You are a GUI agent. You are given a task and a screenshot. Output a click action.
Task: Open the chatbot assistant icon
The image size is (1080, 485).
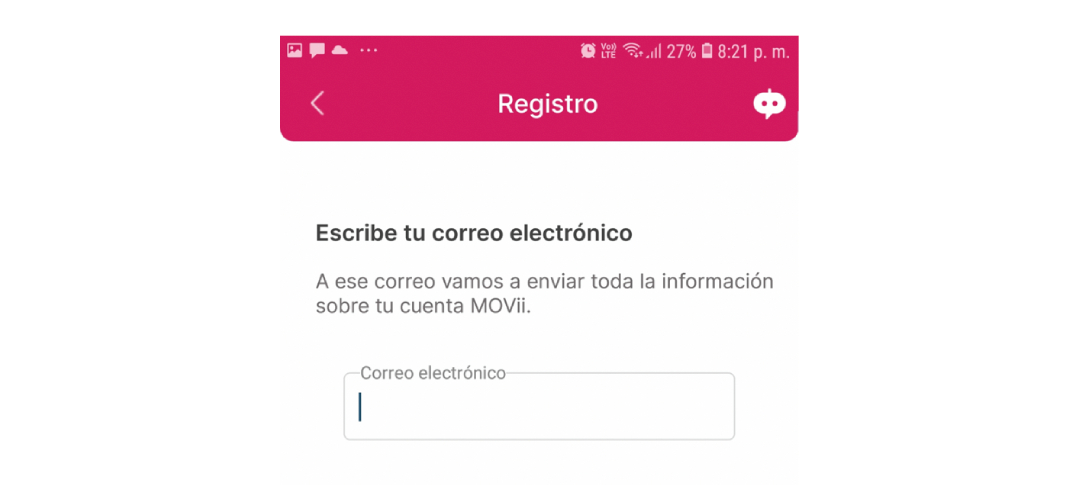(x=769, y=103)
